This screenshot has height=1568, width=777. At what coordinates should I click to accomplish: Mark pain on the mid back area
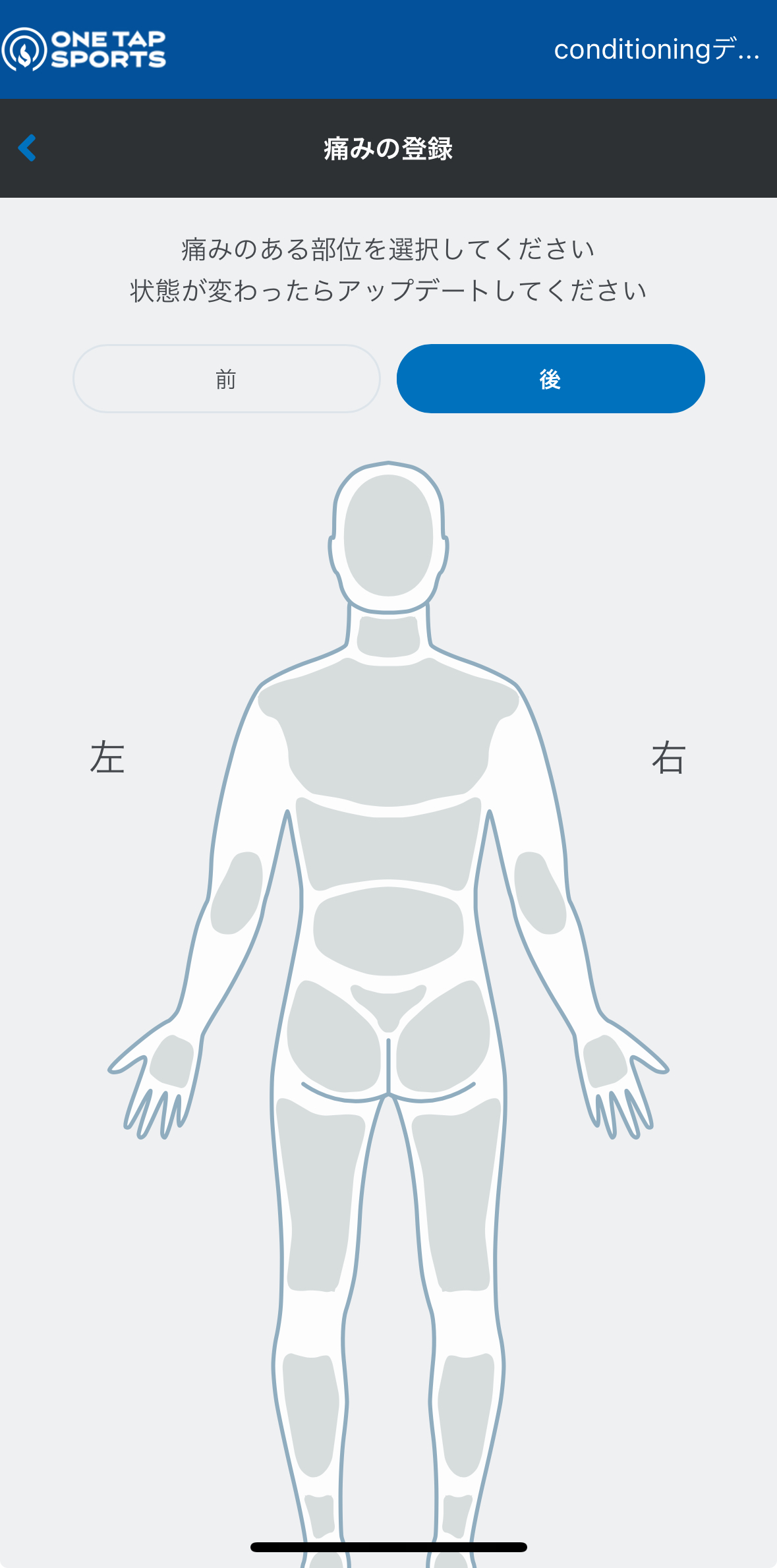click(x=389, y=844)
